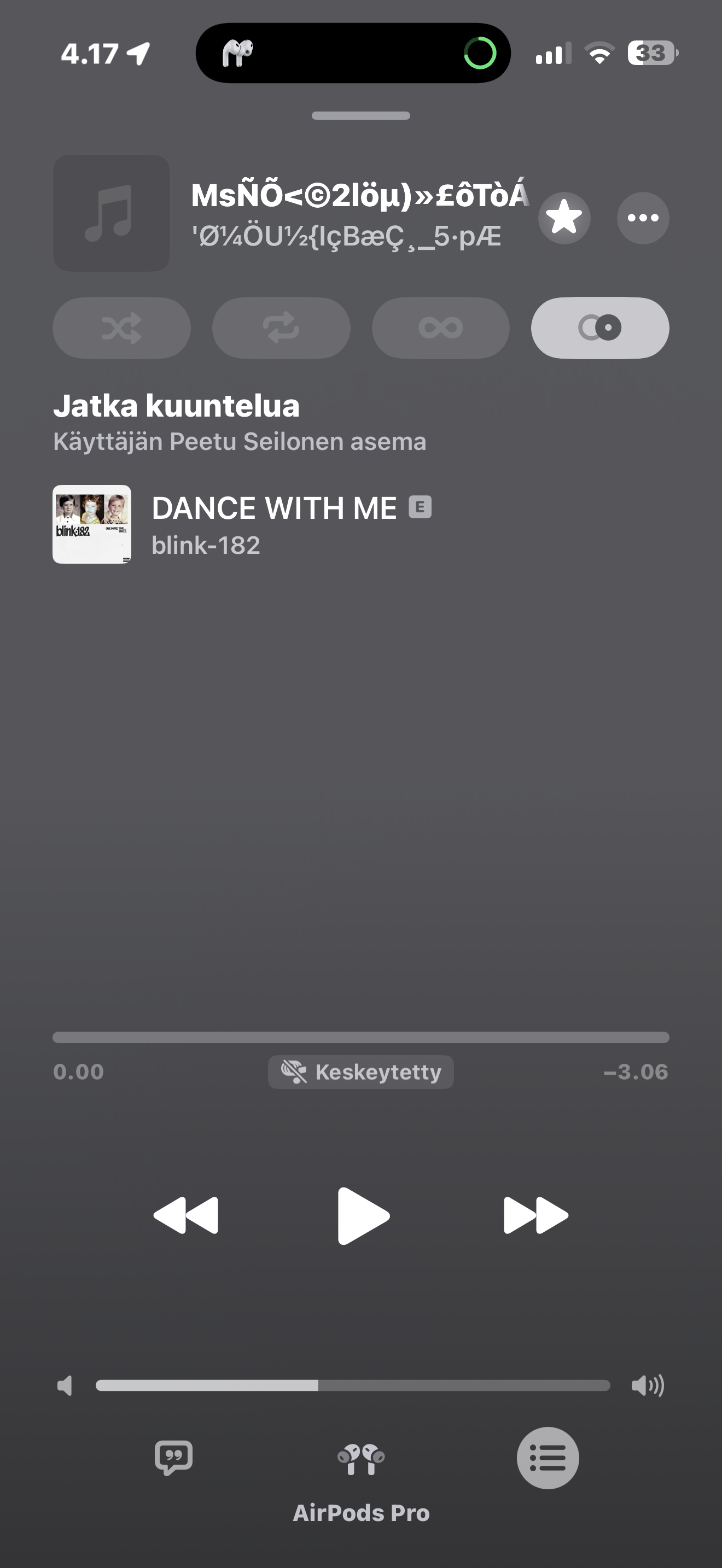Favorite the current song with the star

(564, 218)
